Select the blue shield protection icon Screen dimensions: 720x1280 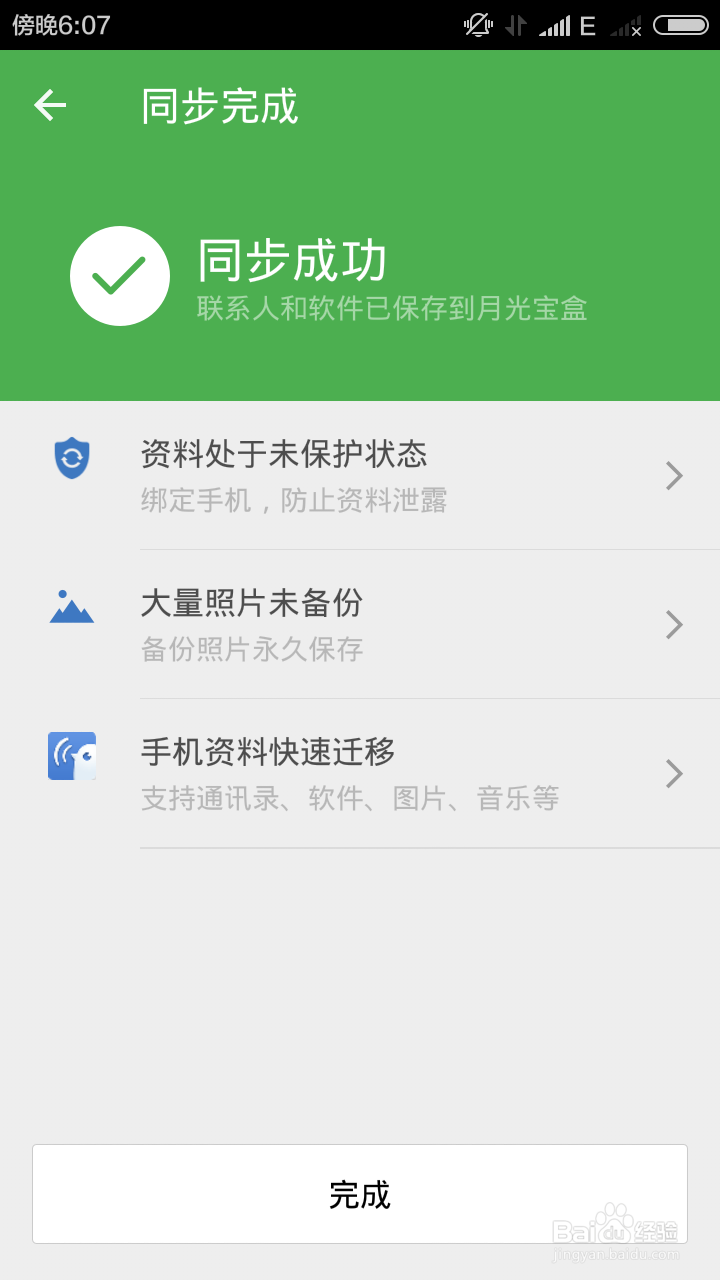coord(71,458)
